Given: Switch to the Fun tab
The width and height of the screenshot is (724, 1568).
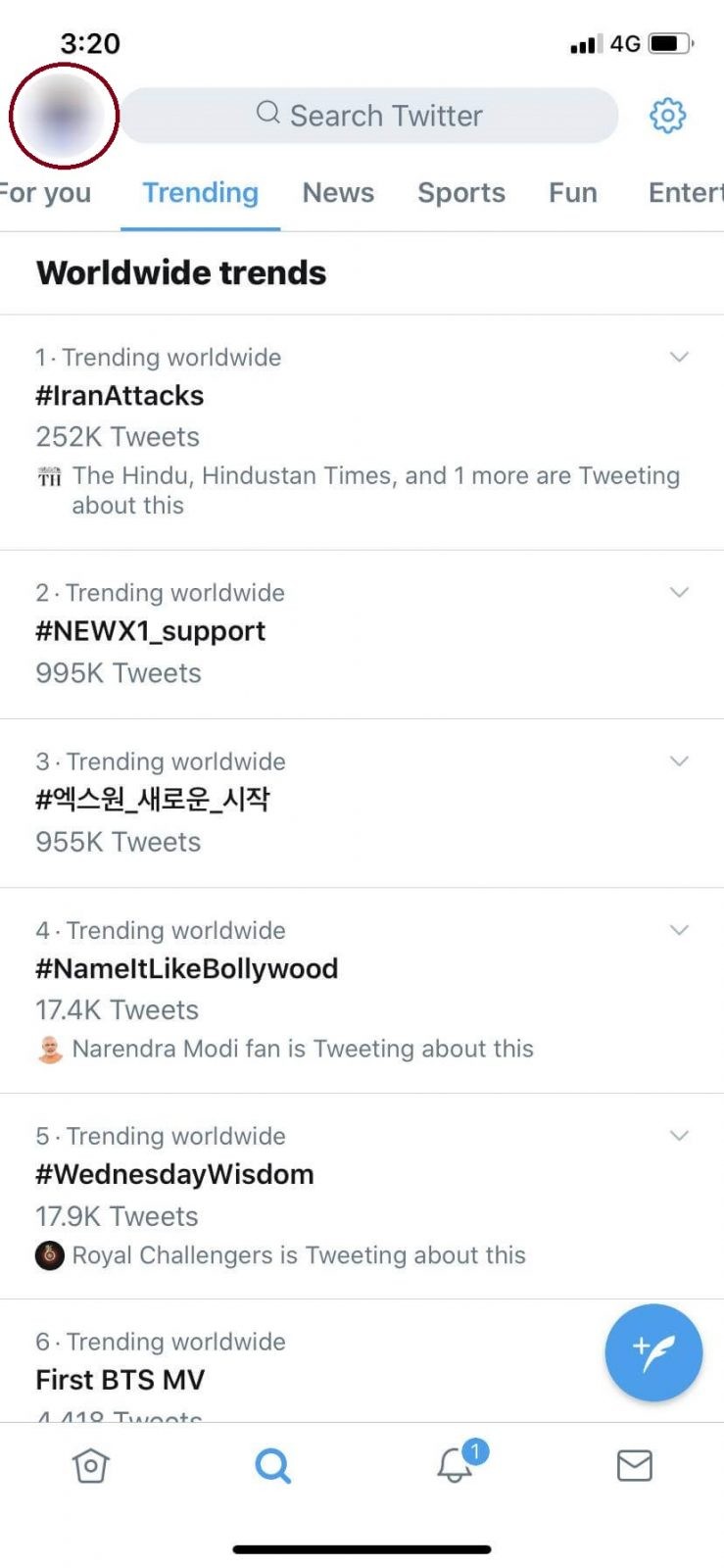Looking at the screenshot, I should pos(573,193).
